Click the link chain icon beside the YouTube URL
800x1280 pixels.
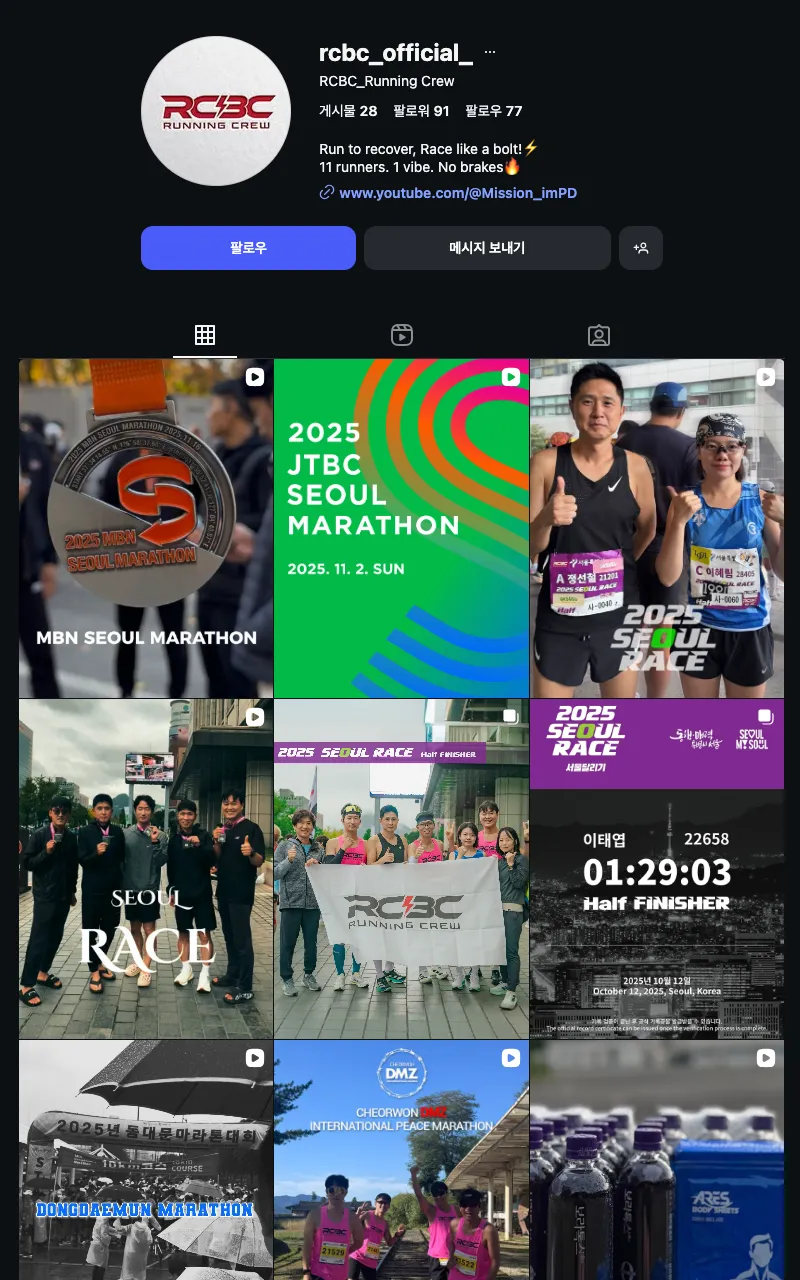click(326, 193)
